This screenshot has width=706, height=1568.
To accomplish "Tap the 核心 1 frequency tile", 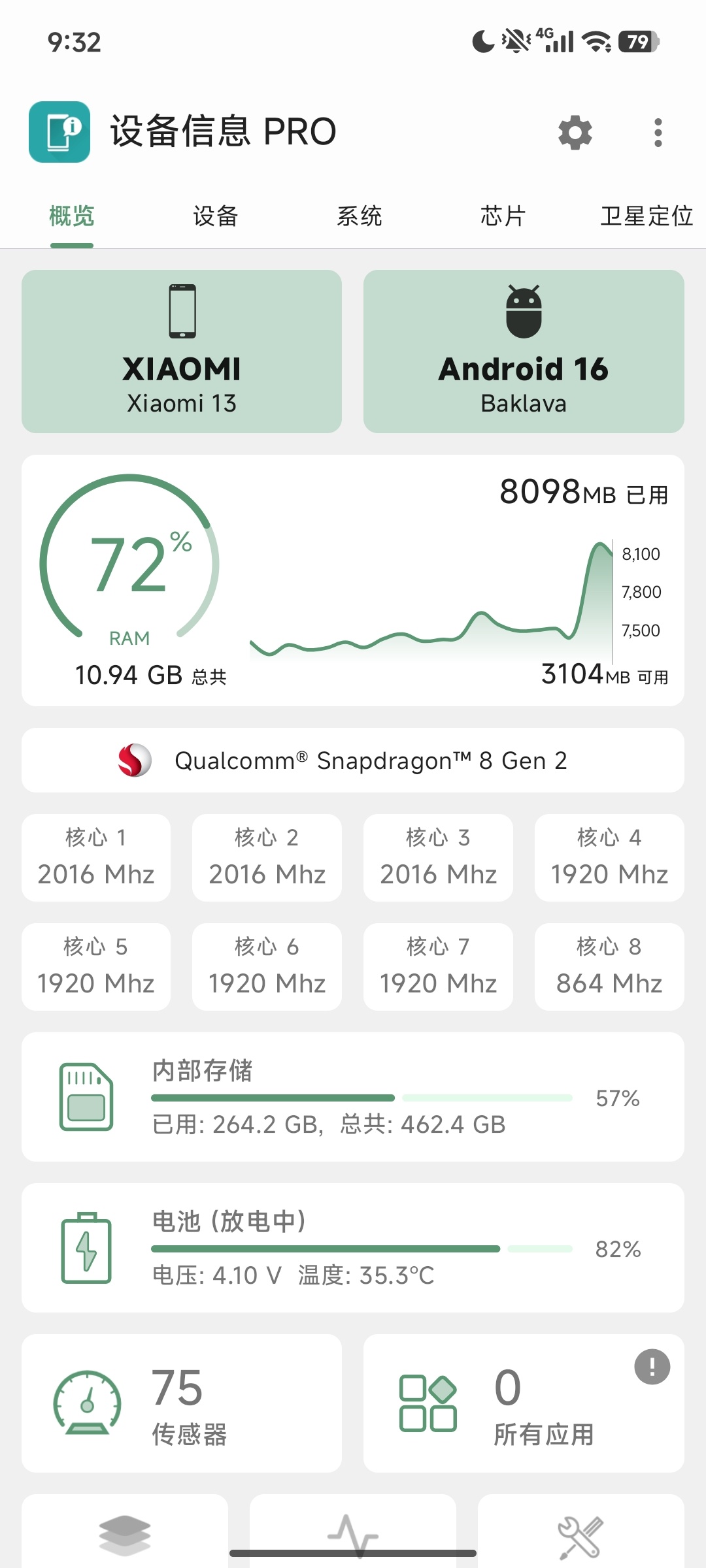I will click(96, 858).
